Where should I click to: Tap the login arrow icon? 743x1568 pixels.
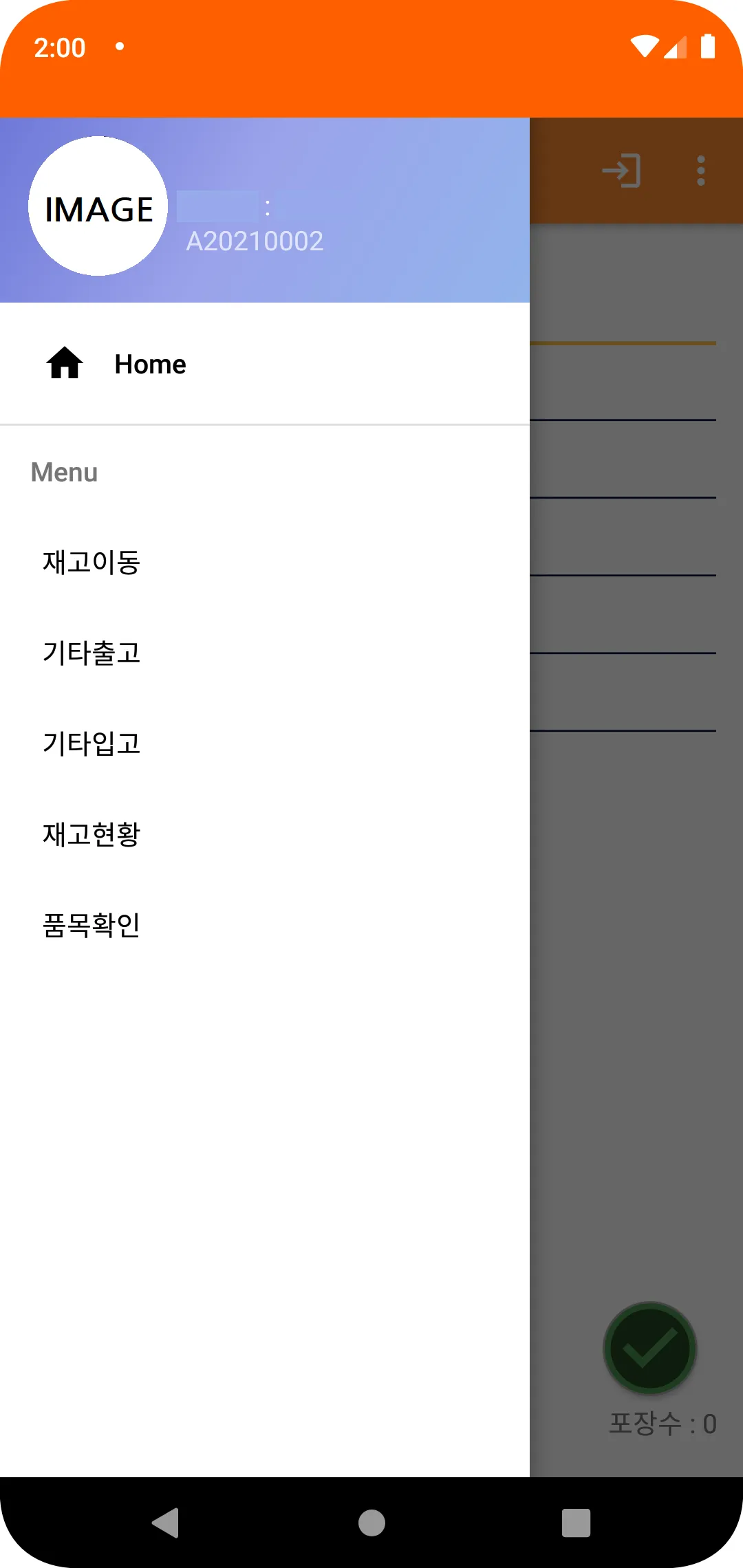click(x=621, y=171)
